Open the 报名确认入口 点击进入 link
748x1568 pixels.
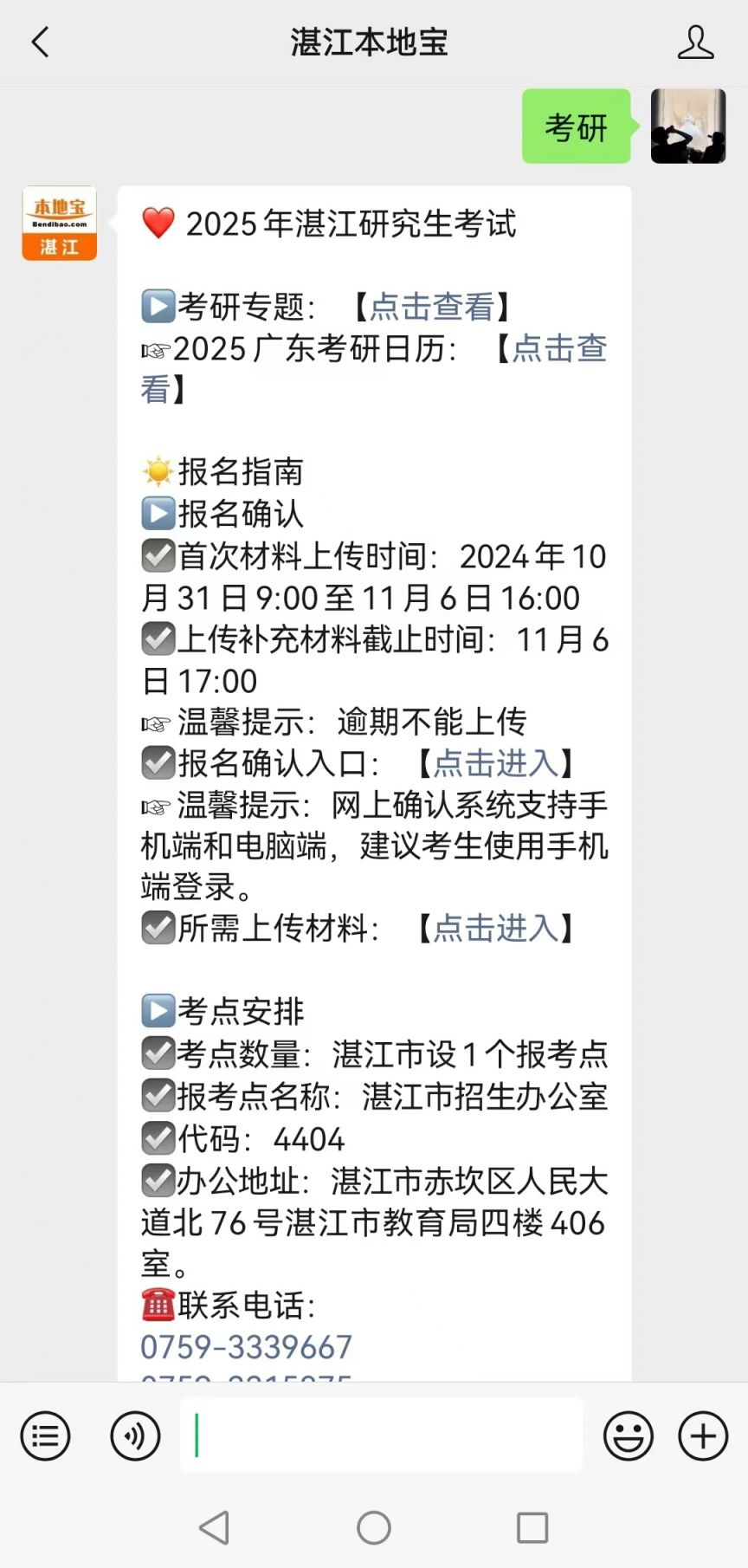(x=495, y=763)
